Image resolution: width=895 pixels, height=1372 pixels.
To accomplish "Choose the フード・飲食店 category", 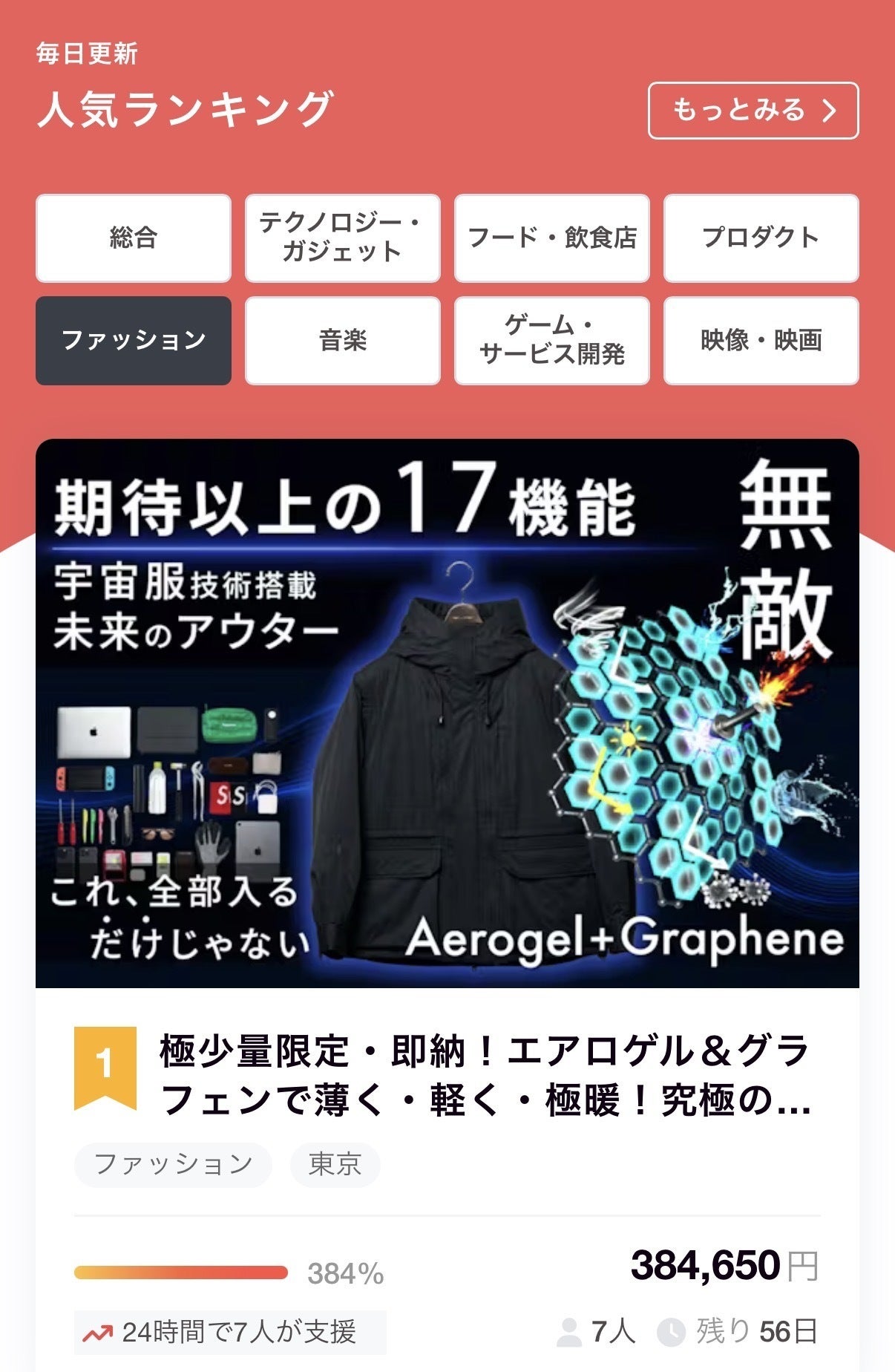I will (551, 238).
